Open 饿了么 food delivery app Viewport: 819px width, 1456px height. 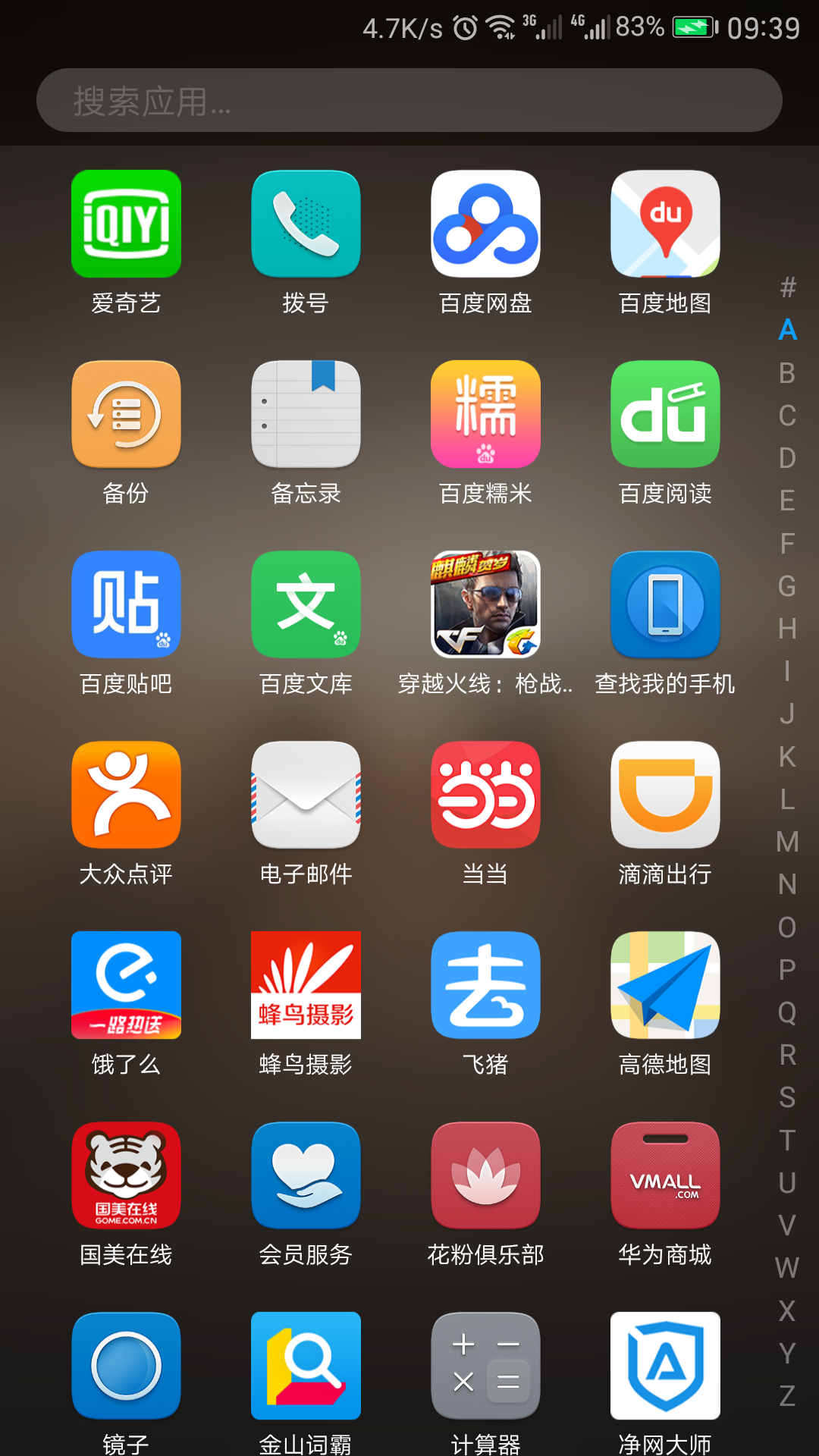pos(126,986)
